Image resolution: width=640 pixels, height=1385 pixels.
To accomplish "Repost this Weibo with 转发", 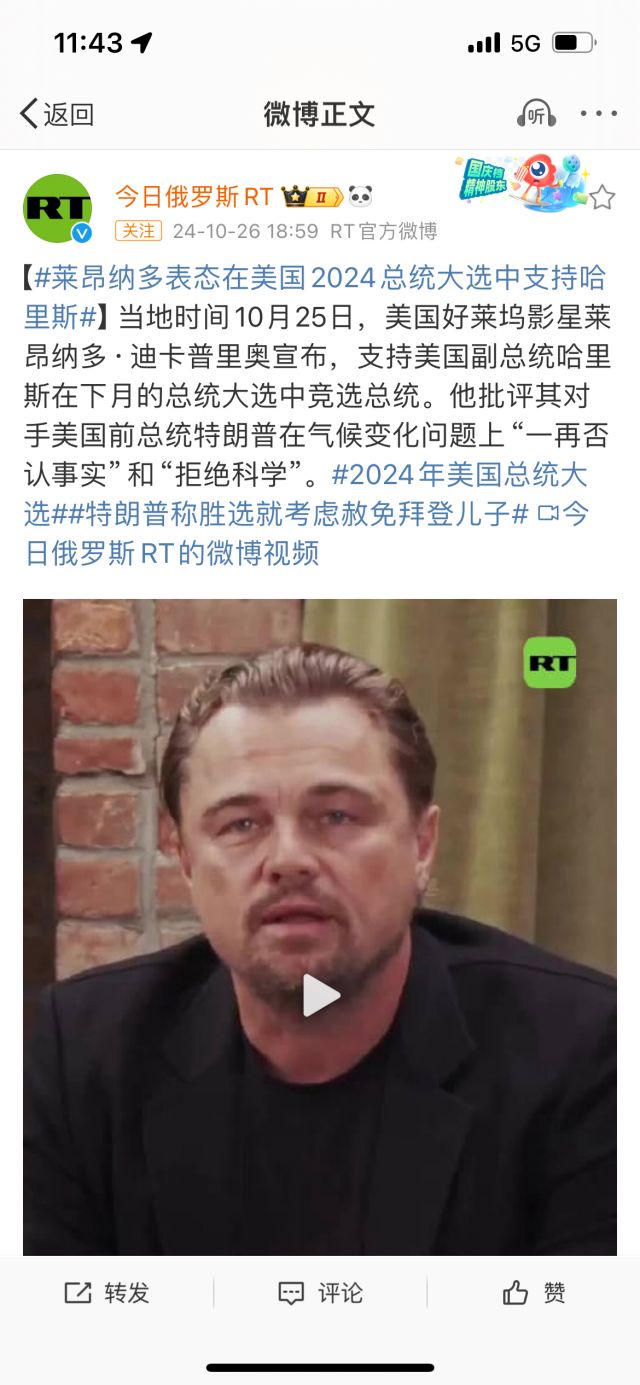I will (107, 1293).
